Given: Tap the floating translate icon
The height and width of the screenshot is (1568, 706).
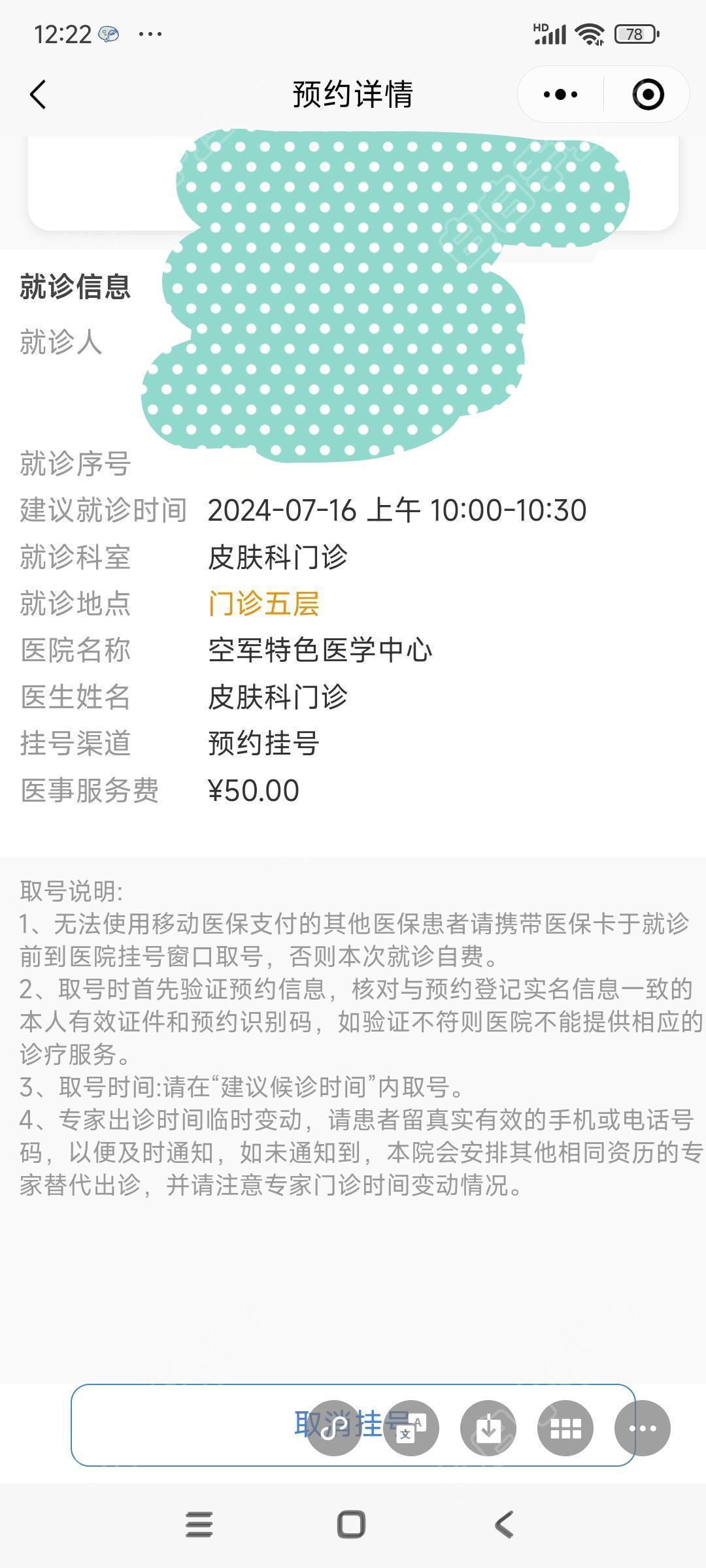Looking at the screenshot, I should tap(411, 1428).
